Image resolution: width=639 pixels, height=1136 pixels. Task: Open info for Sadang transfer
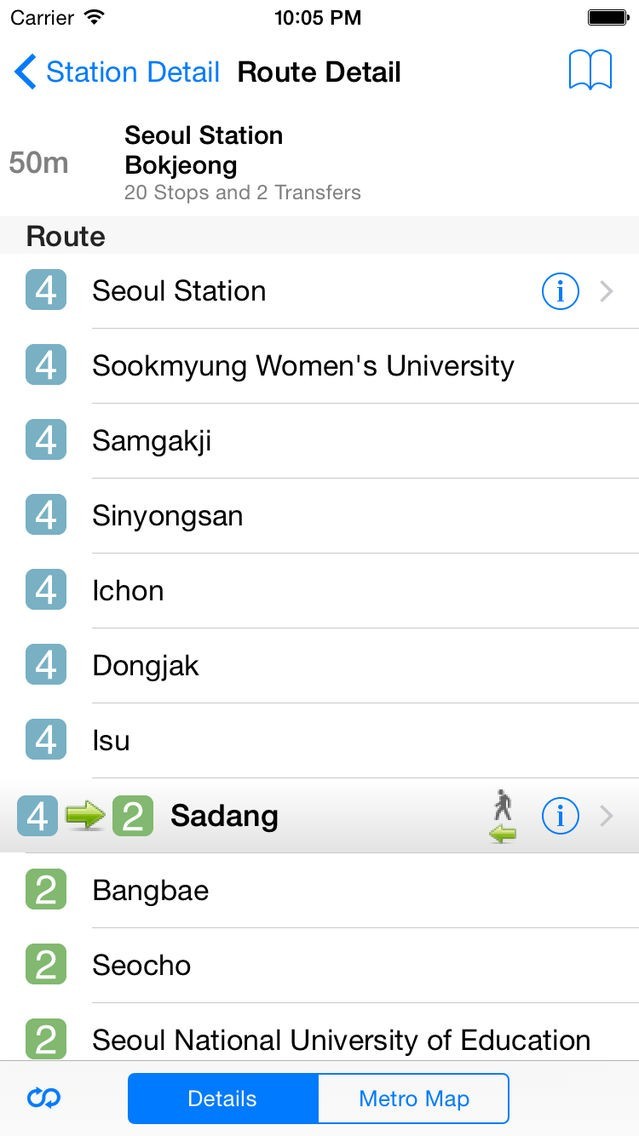tap(560, 816)
